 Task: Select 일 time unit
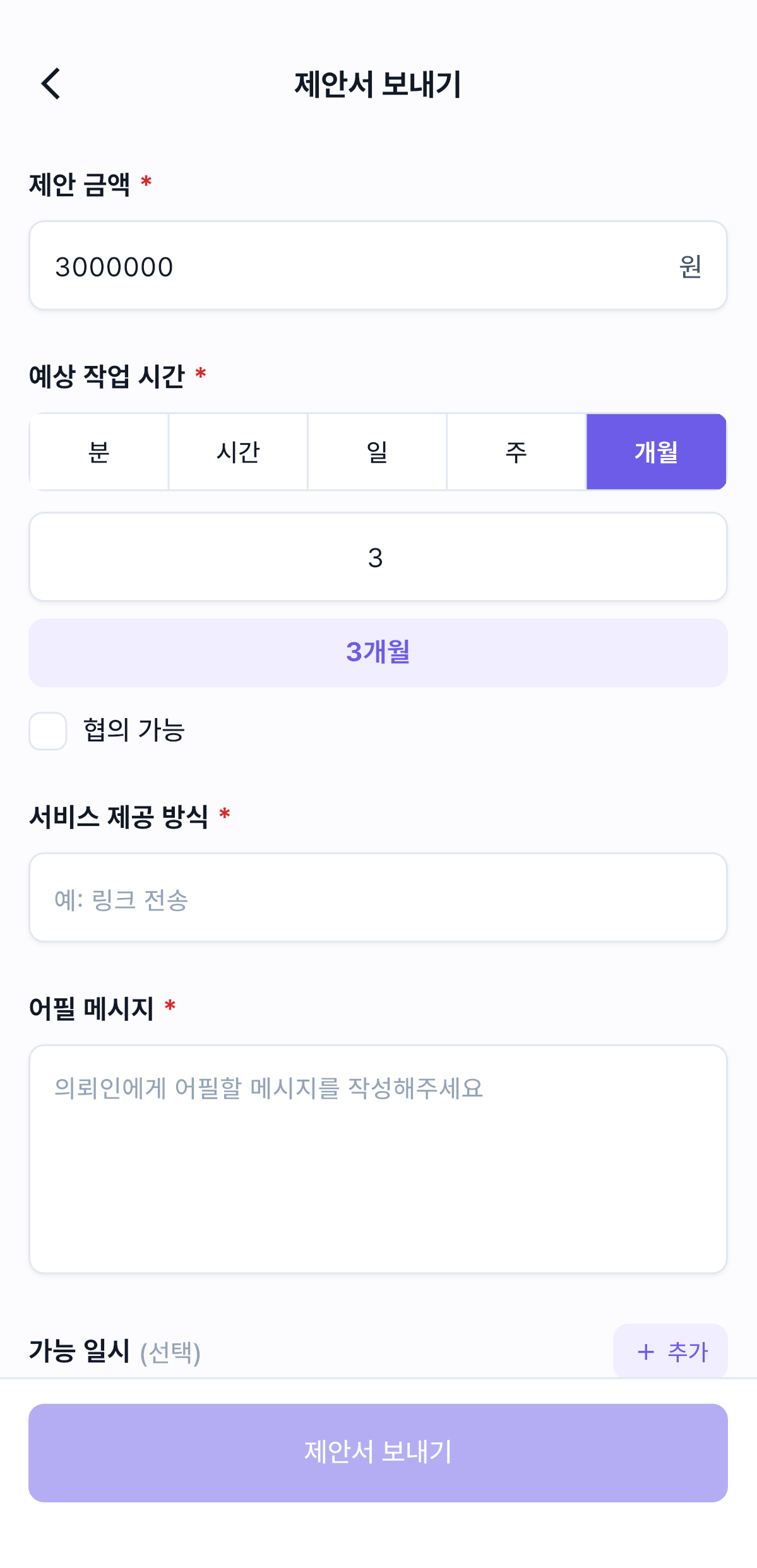tap(378, 451)
